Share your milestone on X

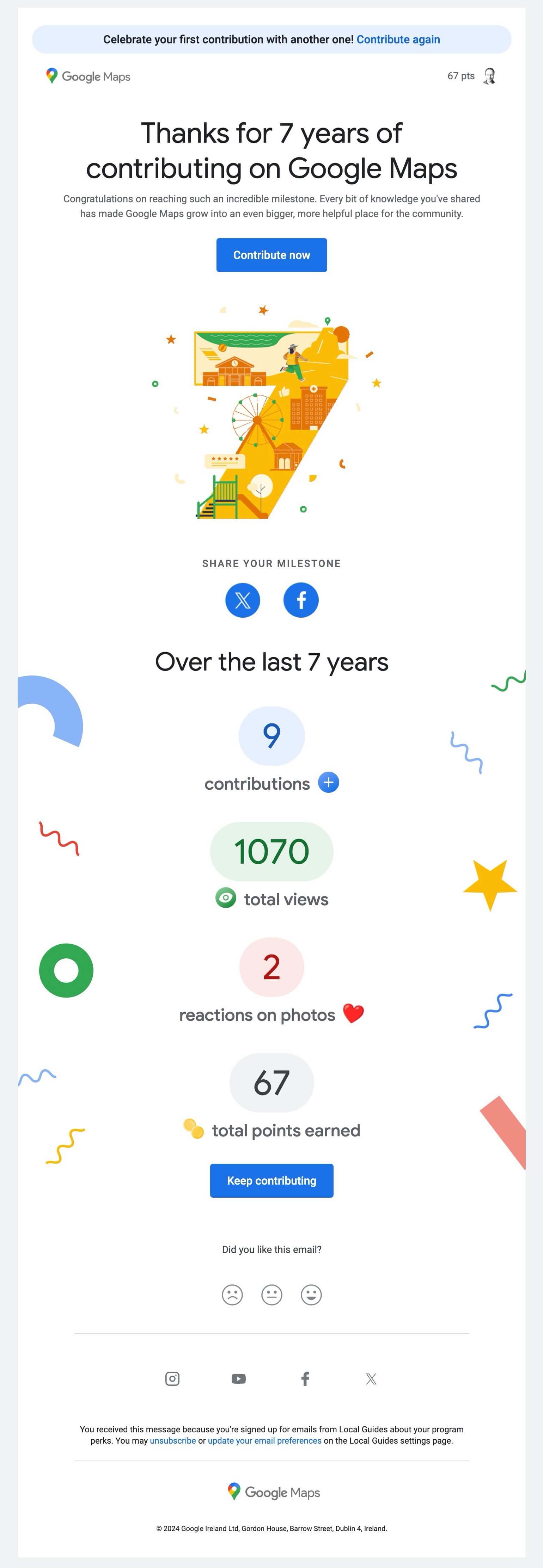point(243,600)
